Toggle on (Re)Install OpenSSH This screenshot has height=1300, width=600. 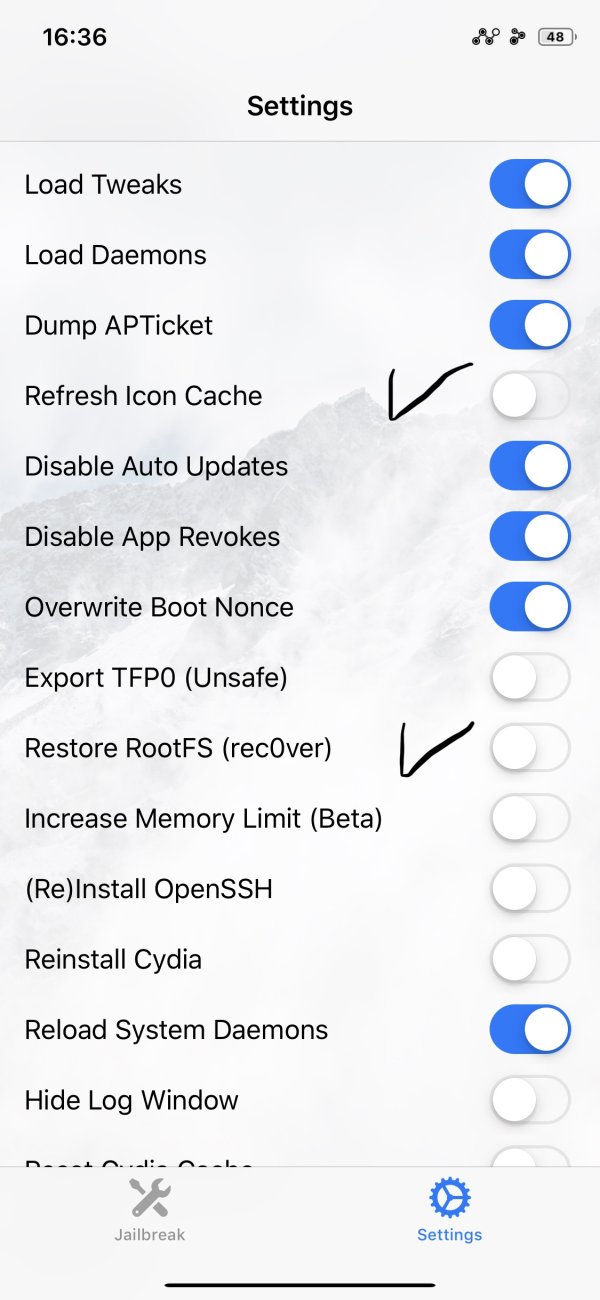(x=530, y=889)
